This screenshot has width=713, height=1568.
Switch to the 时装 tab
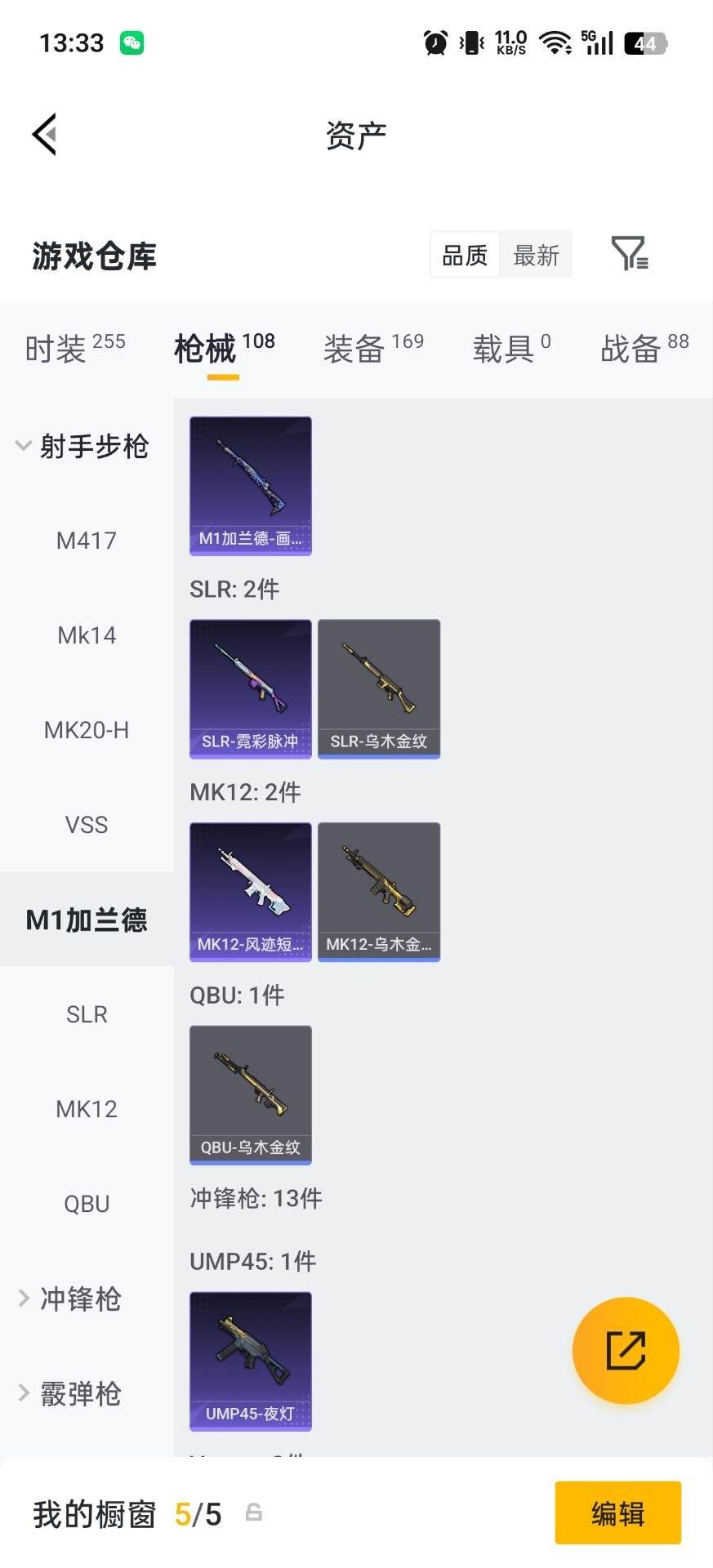click(x=75, y=348)
